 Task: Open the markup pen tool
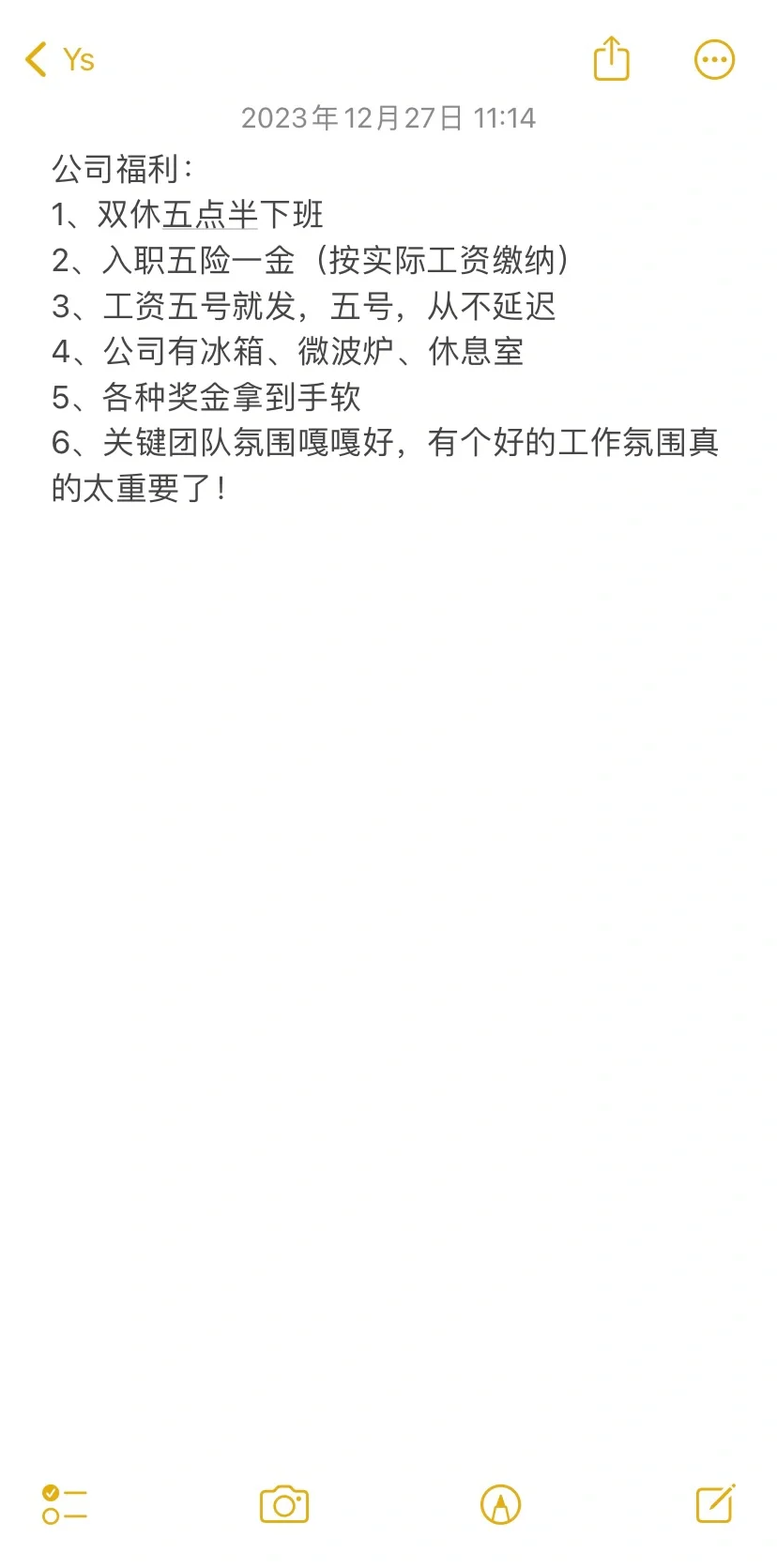[x=500, y=1504]
